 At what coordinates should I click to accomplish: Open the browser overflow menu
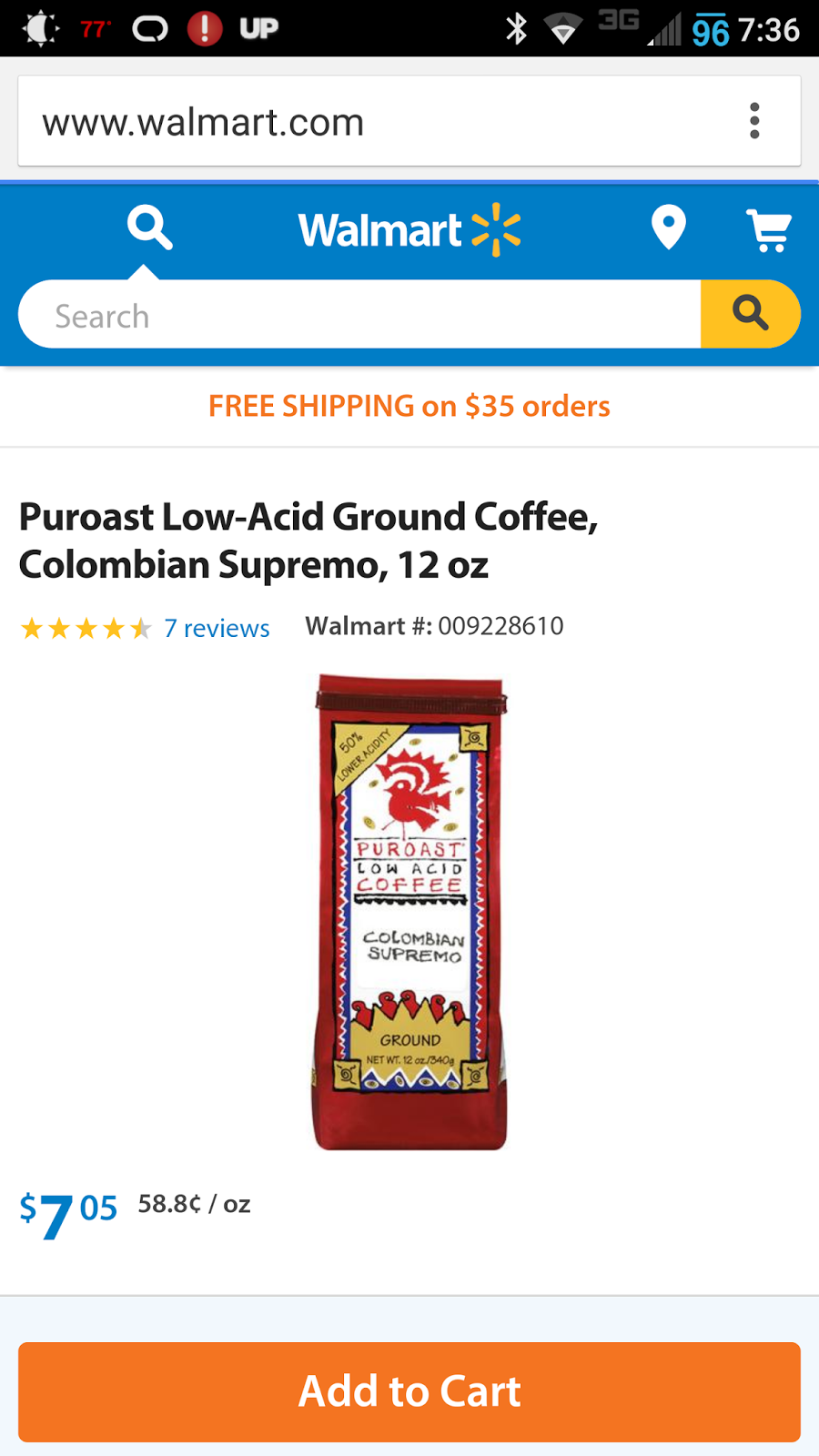[754, 121]
